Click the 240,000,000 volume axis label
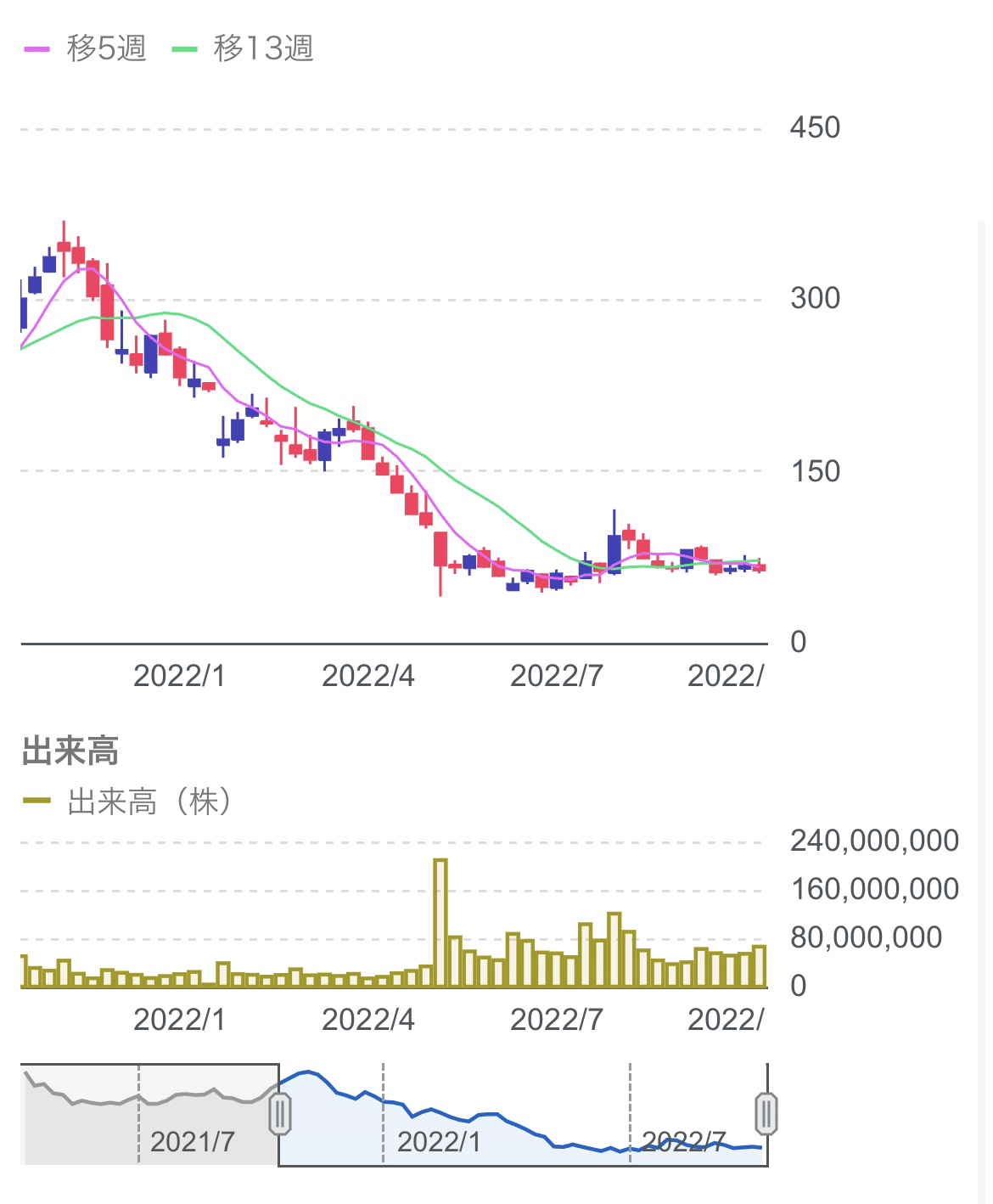 point(873,841)
